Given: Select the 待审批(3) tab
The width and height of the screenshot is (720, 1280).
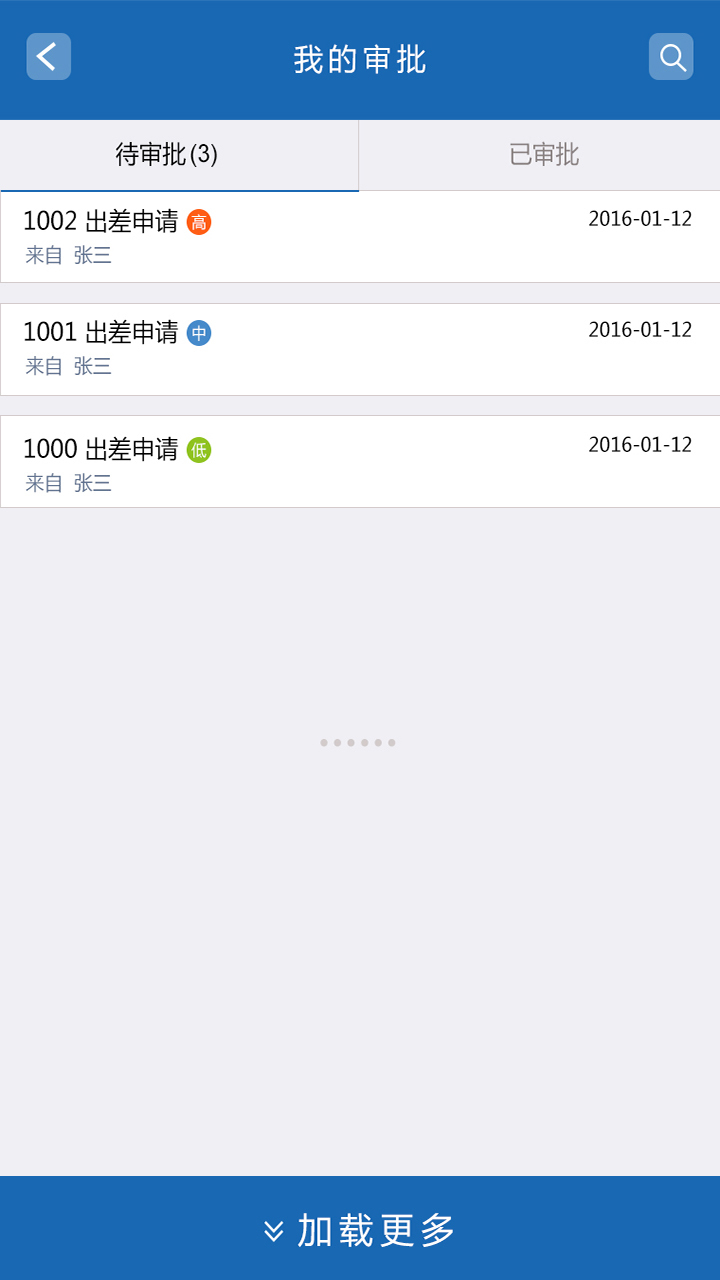Looking at the screenshot, I should [x=180, y=155].
